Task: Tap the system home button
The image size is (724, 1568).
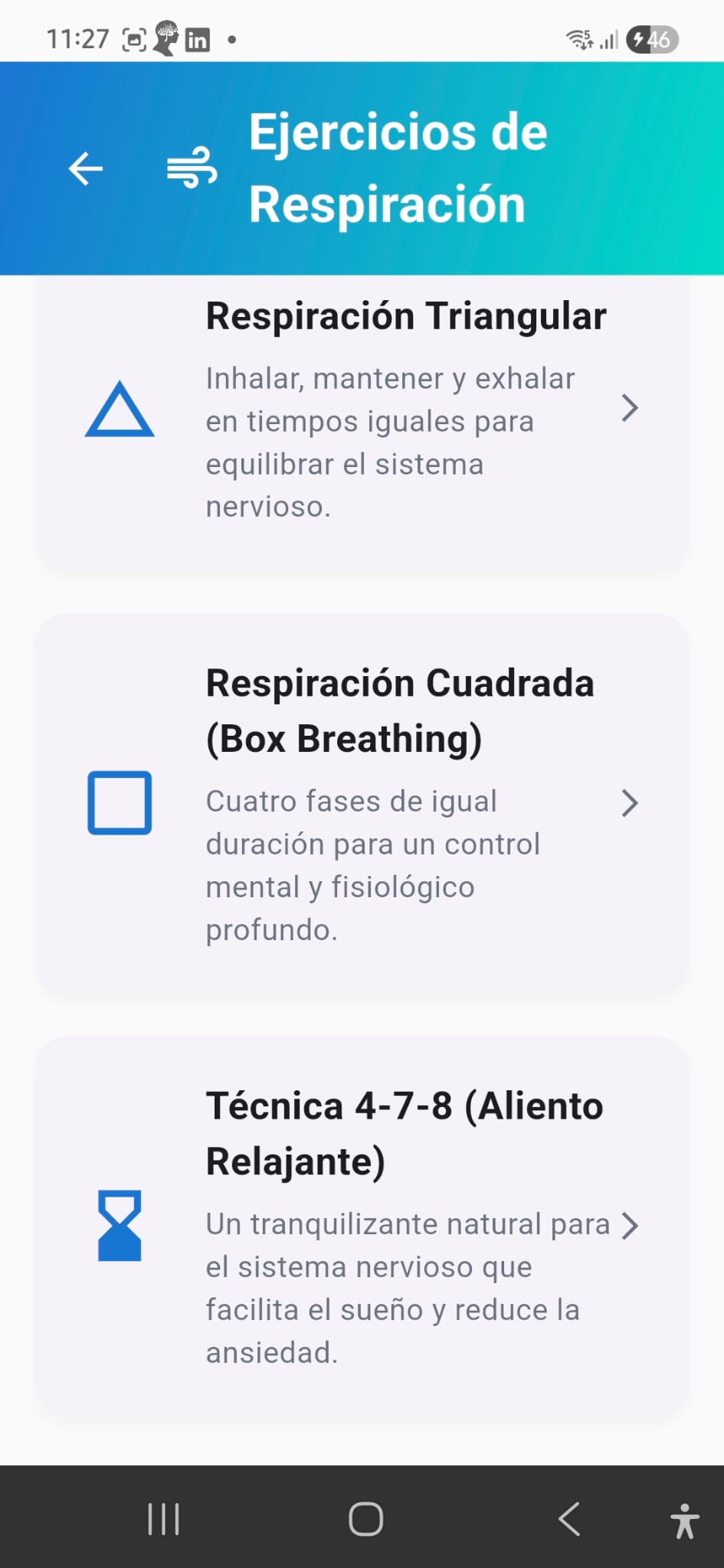Action: point(365,1519)
